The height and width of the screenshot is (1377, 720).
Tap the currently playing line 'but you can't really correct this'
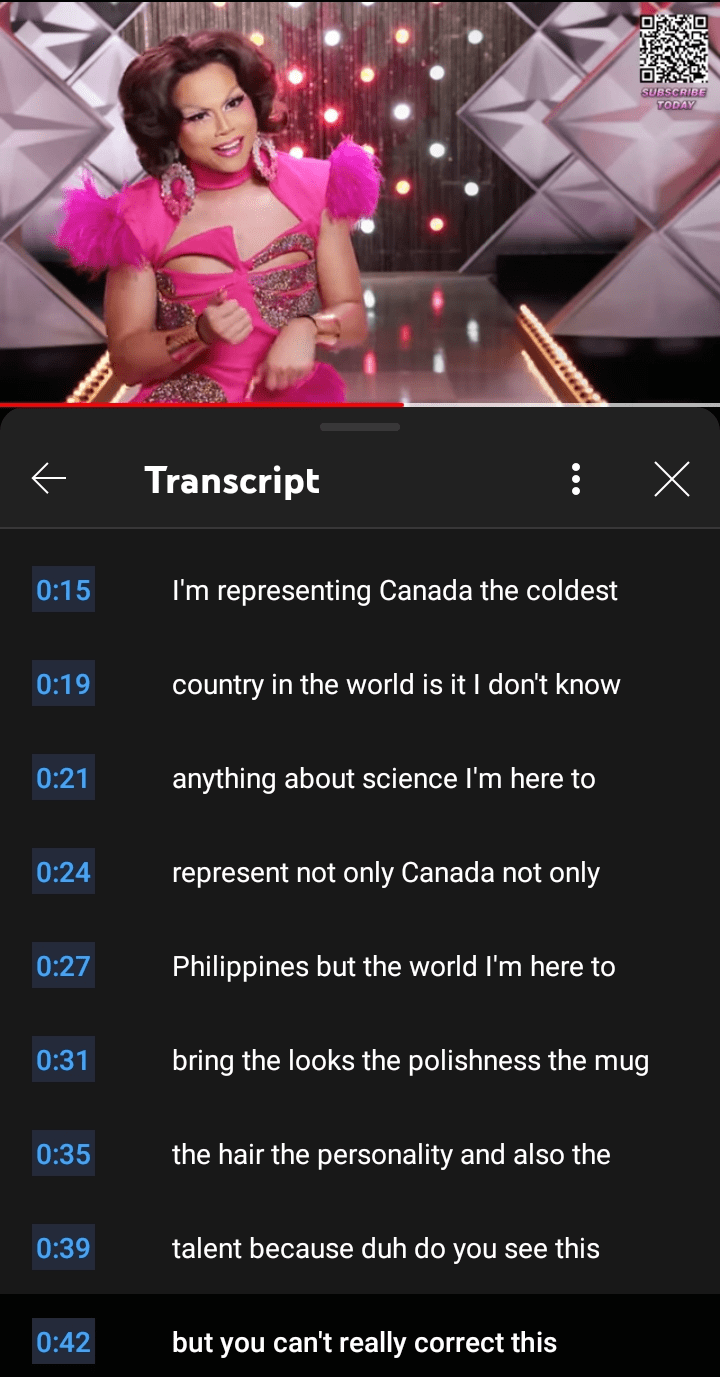pyautogui.click(x=365, y=1342)
